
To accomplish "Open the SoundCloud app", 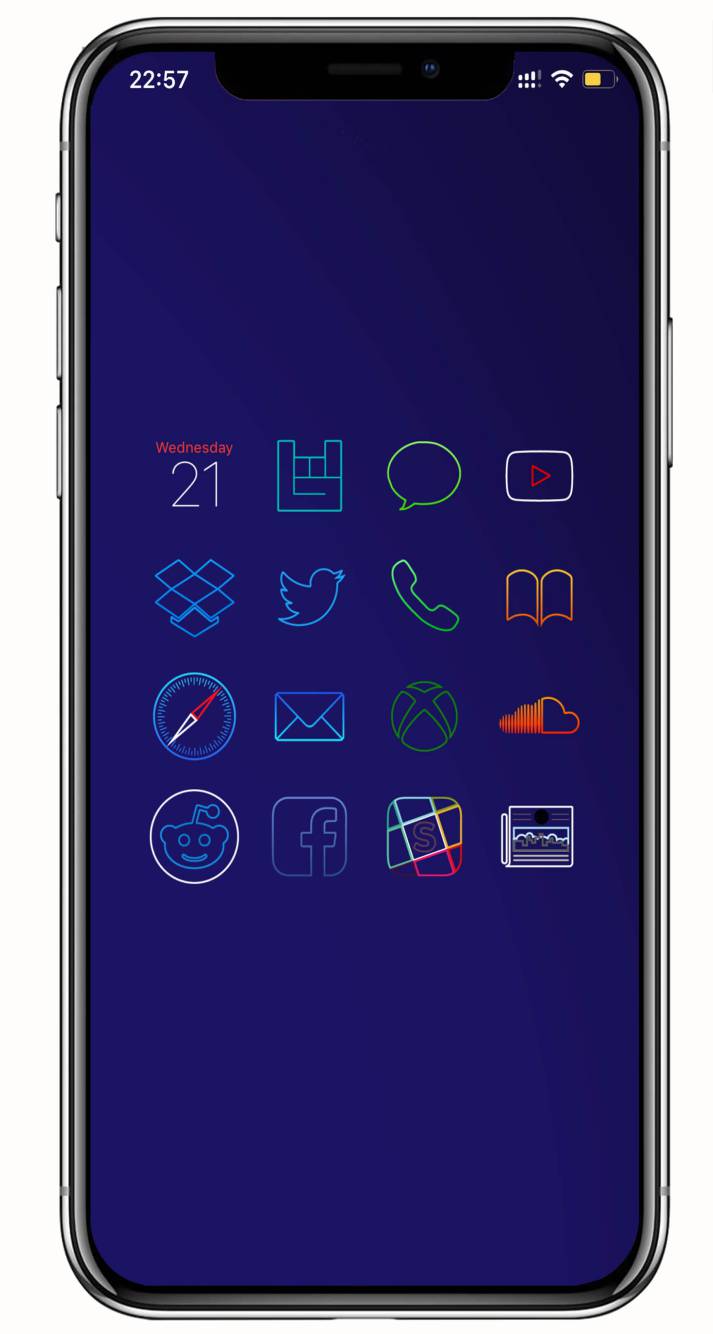I will point(539,716).
